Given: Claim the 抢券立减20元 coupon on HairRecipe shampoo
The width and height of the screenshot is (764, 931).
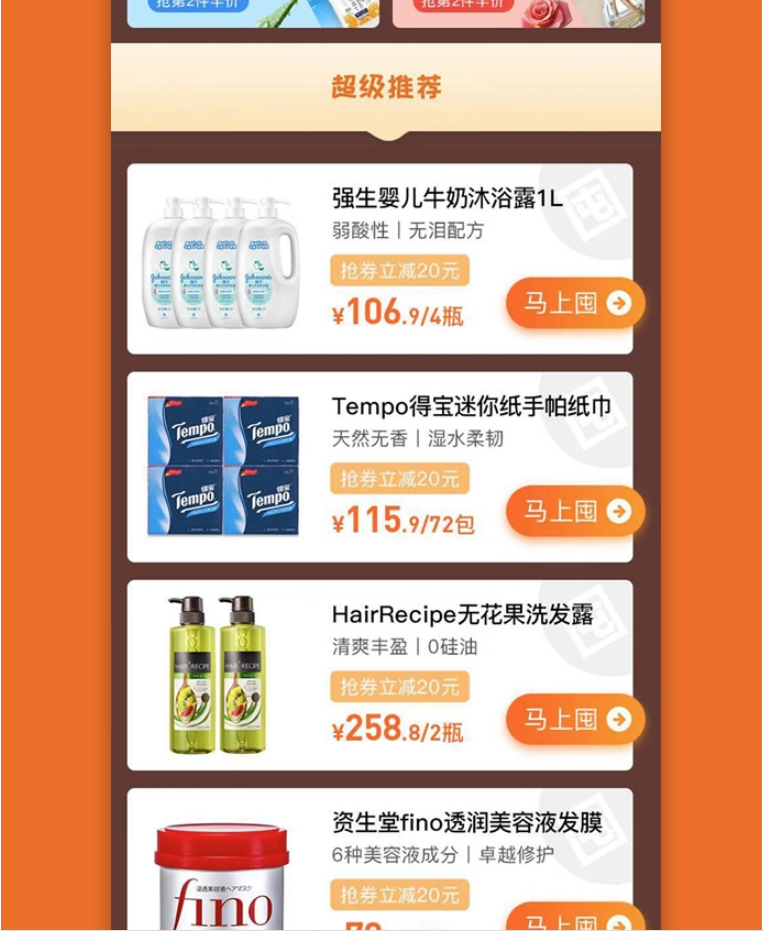Looking at the screenshot, I should pyautogui.click(x=399, y=687).
